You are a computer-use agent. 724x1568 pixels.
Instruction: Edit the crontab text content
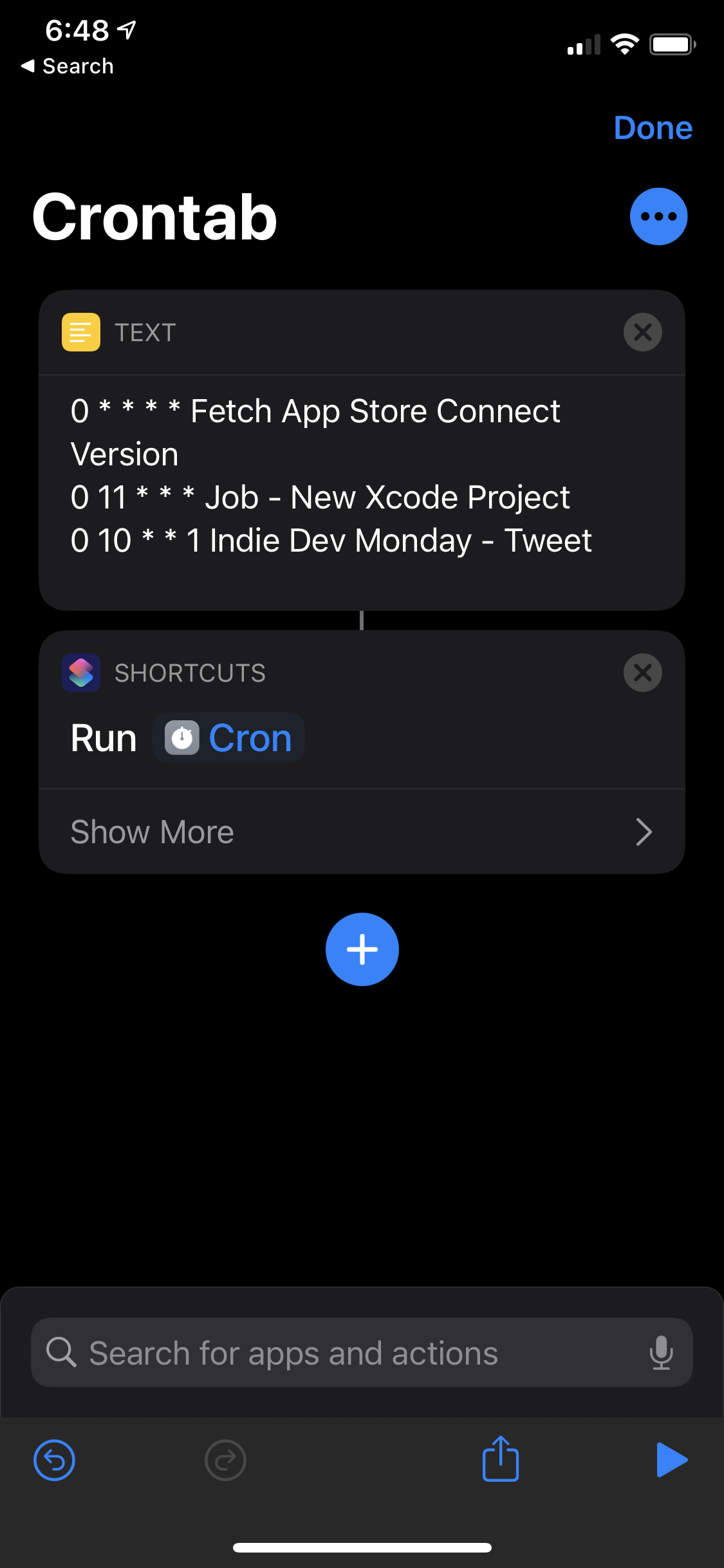tap(362, 475)
